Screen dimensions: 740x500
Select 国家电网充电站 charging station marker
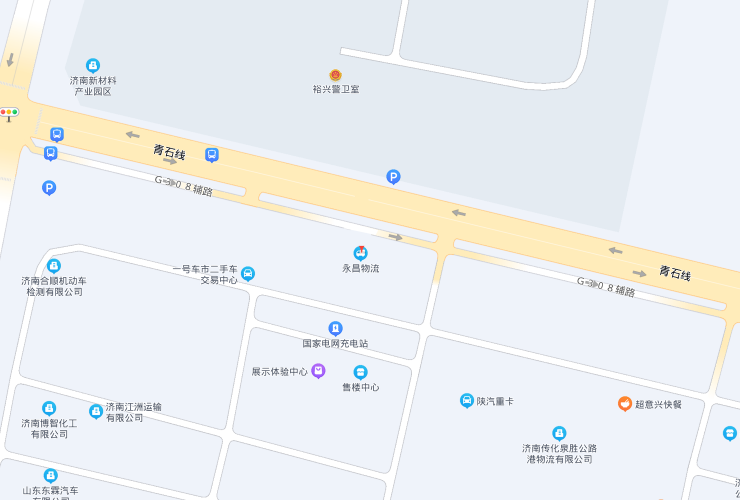(335, 328)
